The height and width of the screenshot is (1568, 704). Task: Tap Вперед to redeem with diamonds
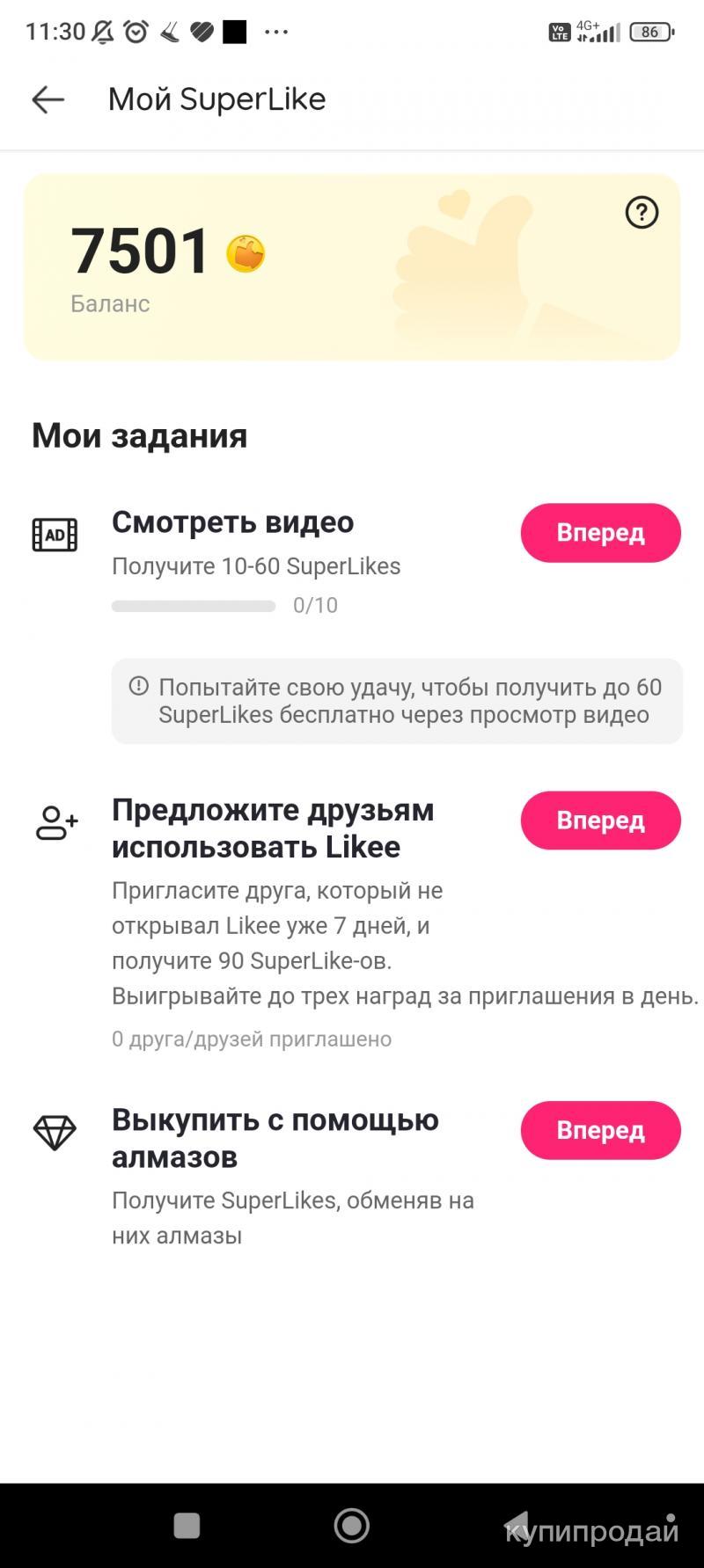(600, 1130)
